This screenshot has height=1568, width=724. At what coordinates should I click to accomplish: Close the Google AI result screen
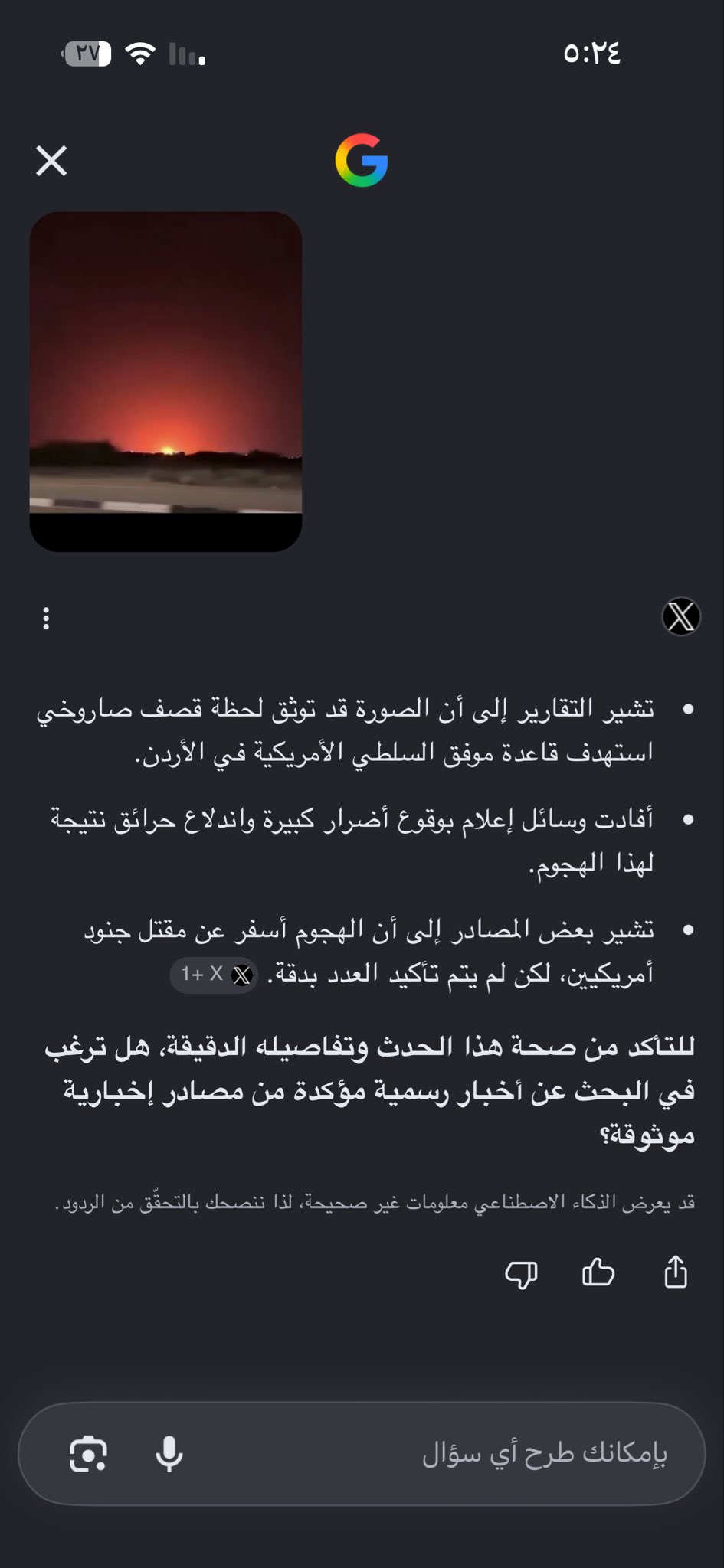[x=51, y=161]
